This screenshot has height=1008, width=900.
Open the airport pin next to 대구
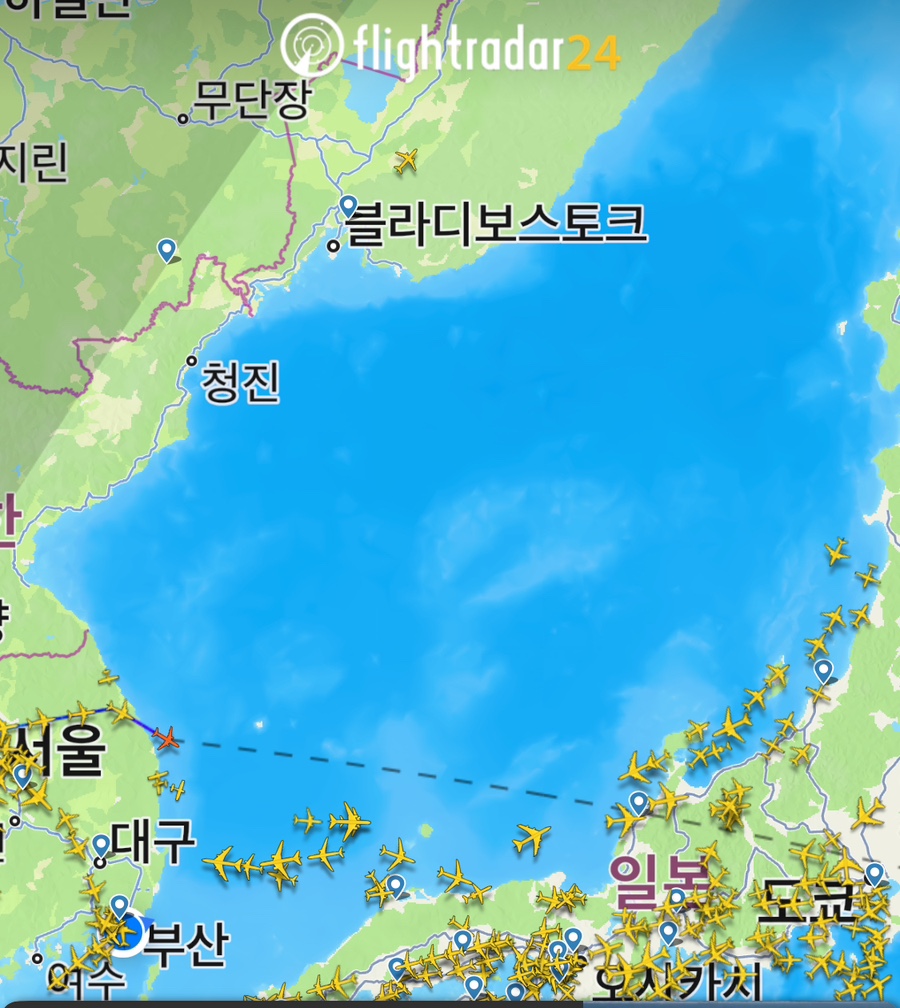(x=101, y=846)
